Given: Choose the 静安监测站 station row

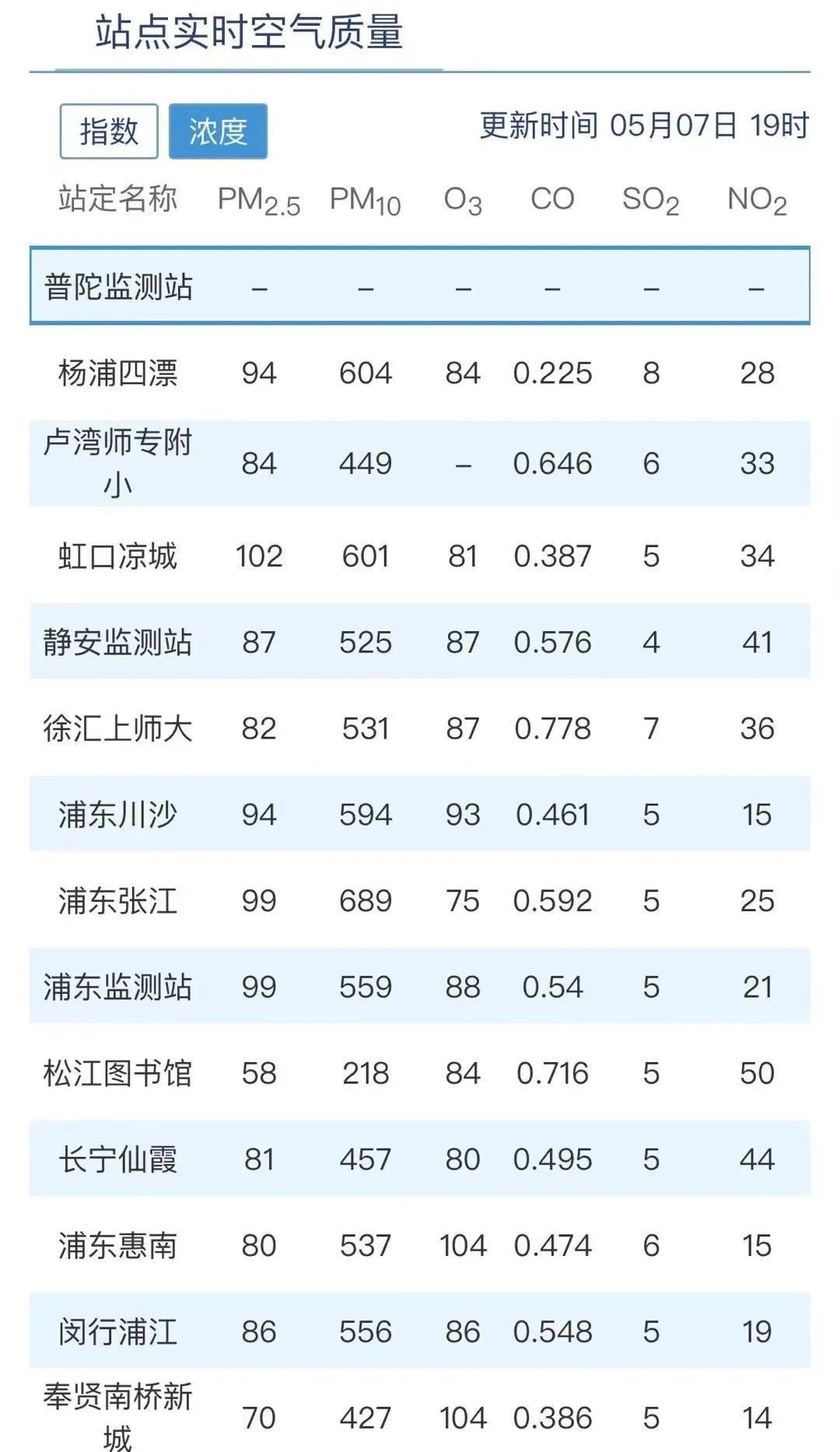Looking at the screenshot, I should point(420,641).
